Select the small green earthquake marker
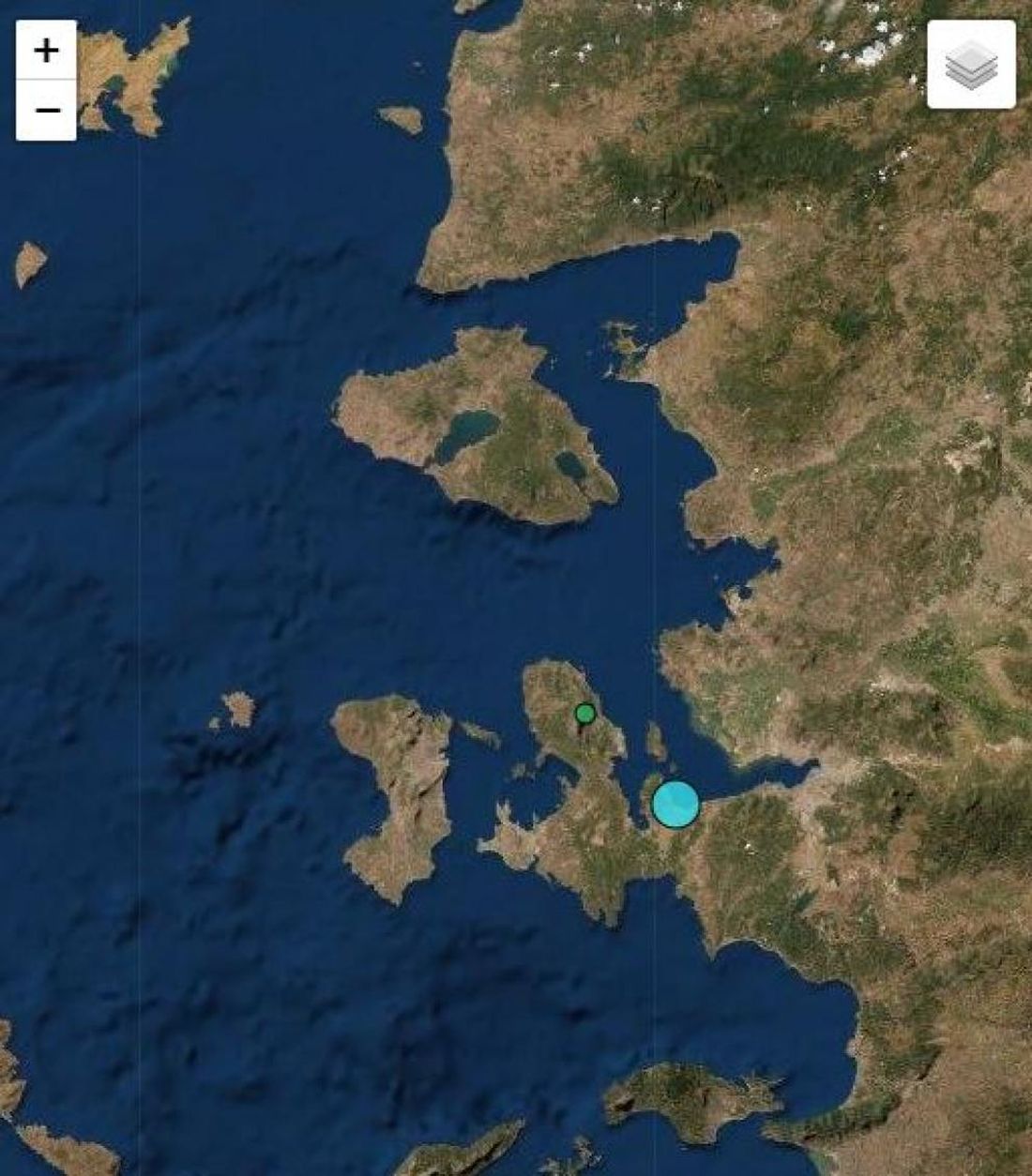Viewport: 1032px width, 1176px height. pos(584,714)
